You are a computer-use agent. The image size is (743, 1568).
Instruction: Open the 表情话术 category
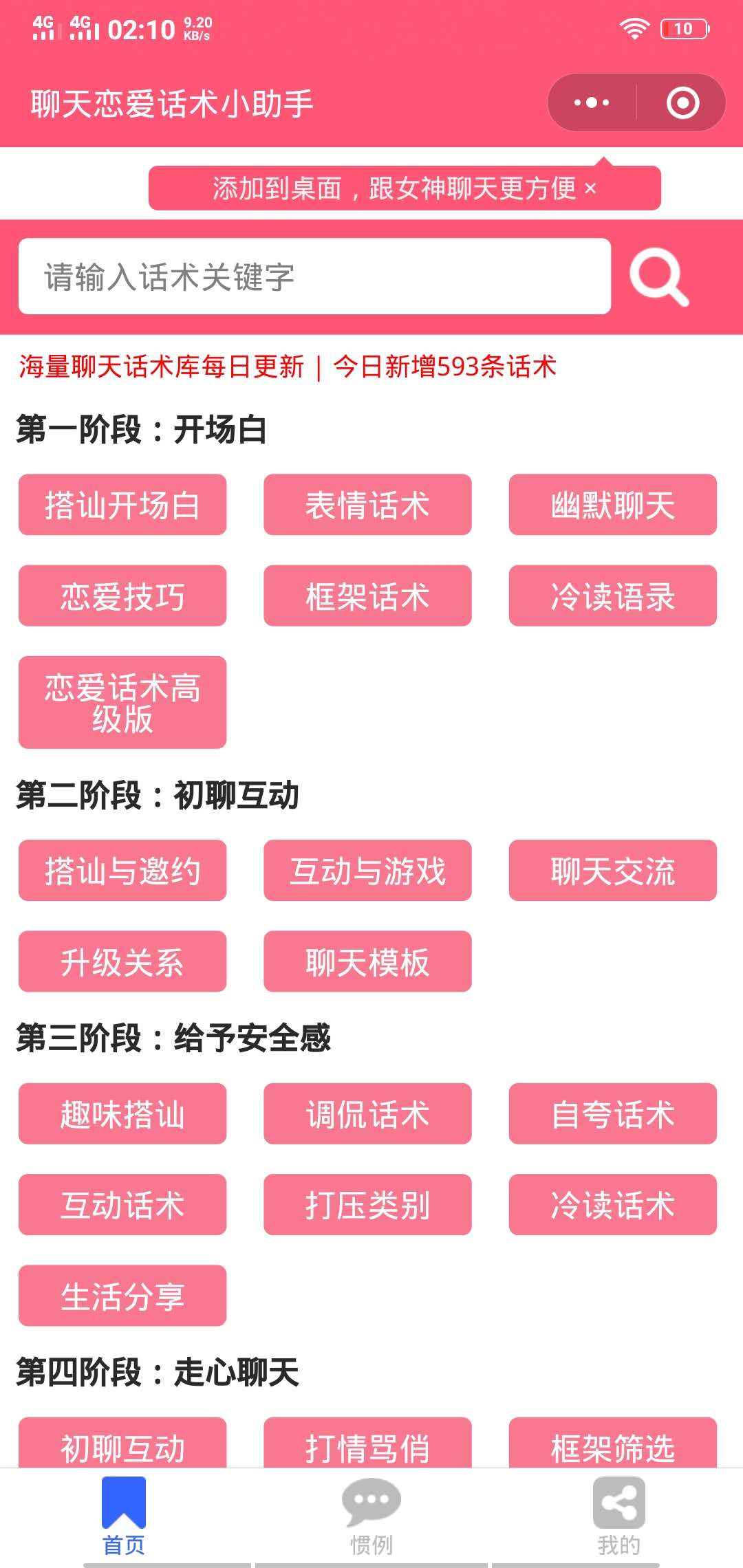367,505
